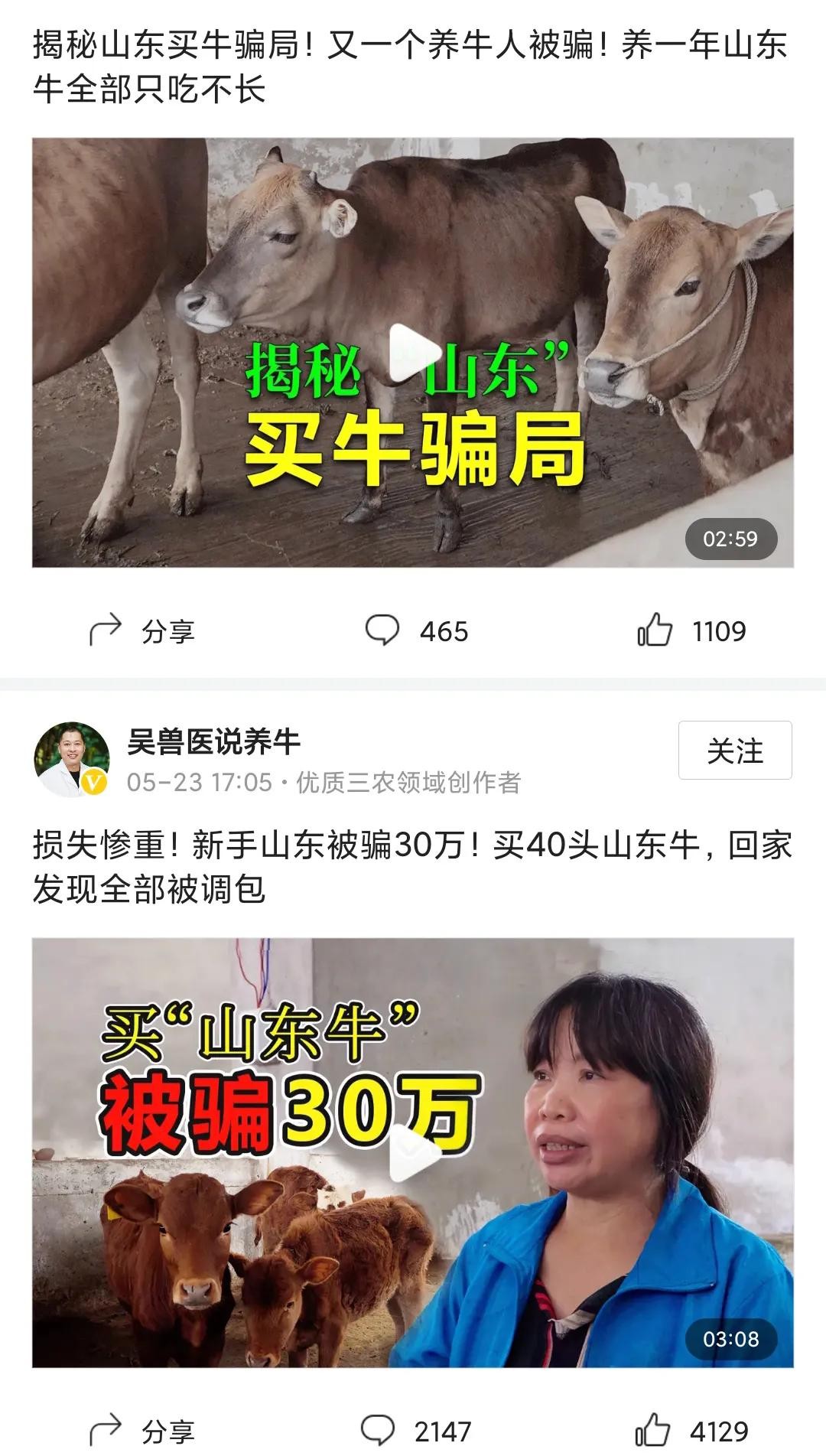Share the 揭秘山东买牛骗局 post
Image resolution: width=826 pixels, height=1456 pixels.
point(142,631)
